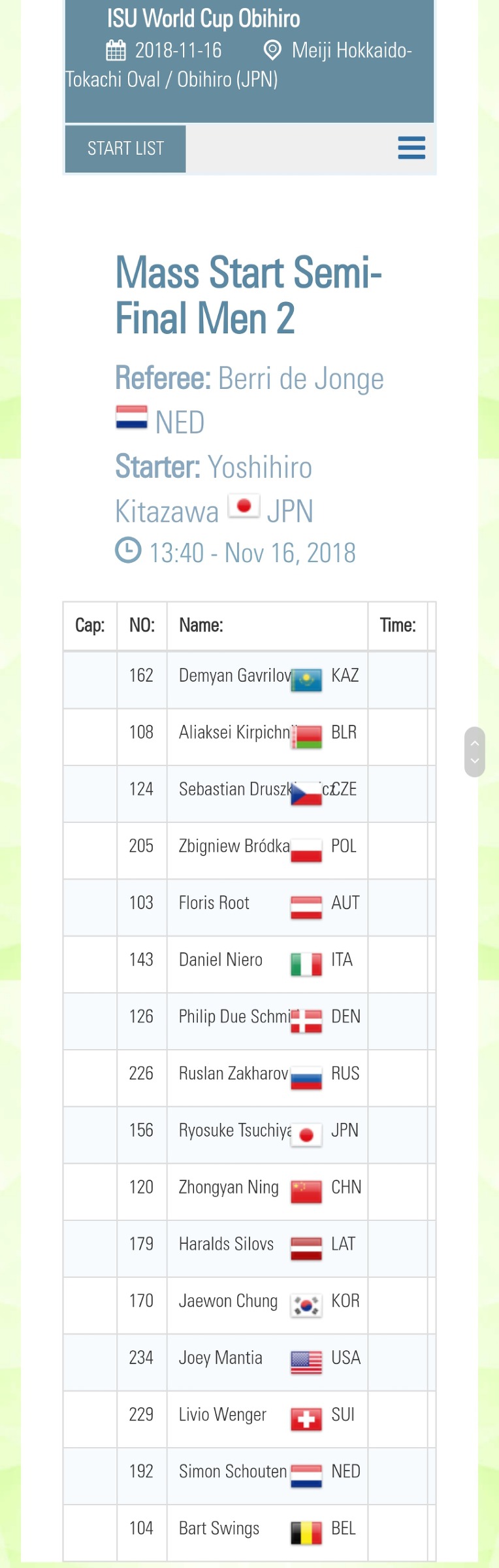Viewport: 499px width, 1568px height.
Task: Open the hamburger menu
Action: [x=411, y=148]
